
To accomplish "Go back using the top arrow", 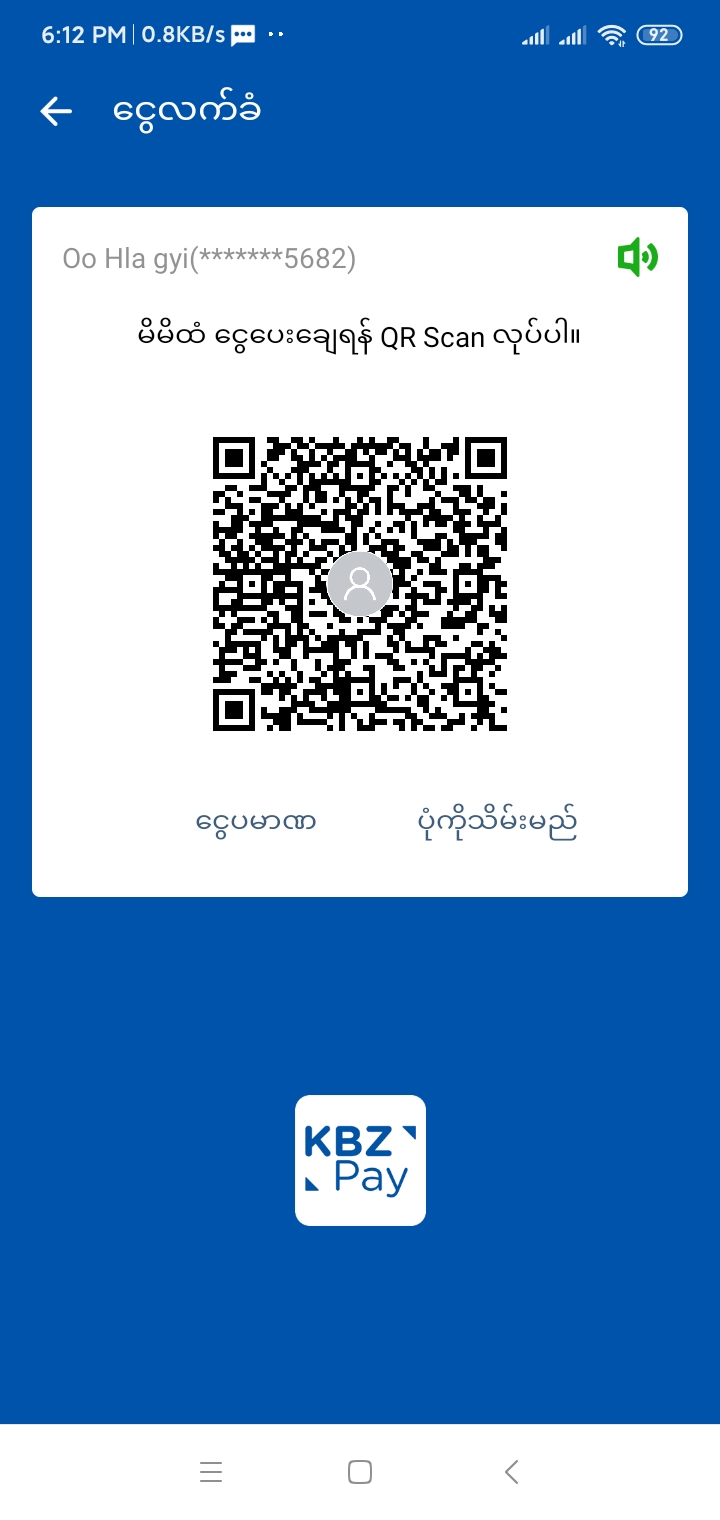I will 56,111.
